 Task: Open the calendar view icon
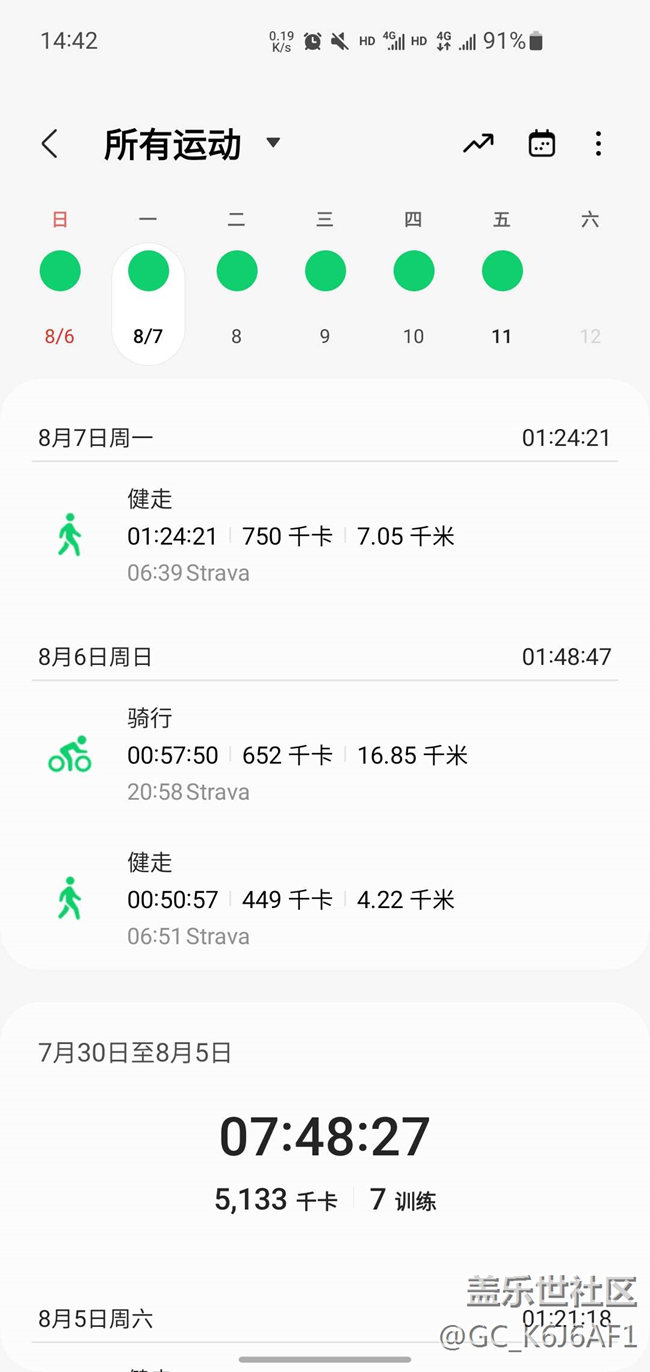(x=541, y=144)
